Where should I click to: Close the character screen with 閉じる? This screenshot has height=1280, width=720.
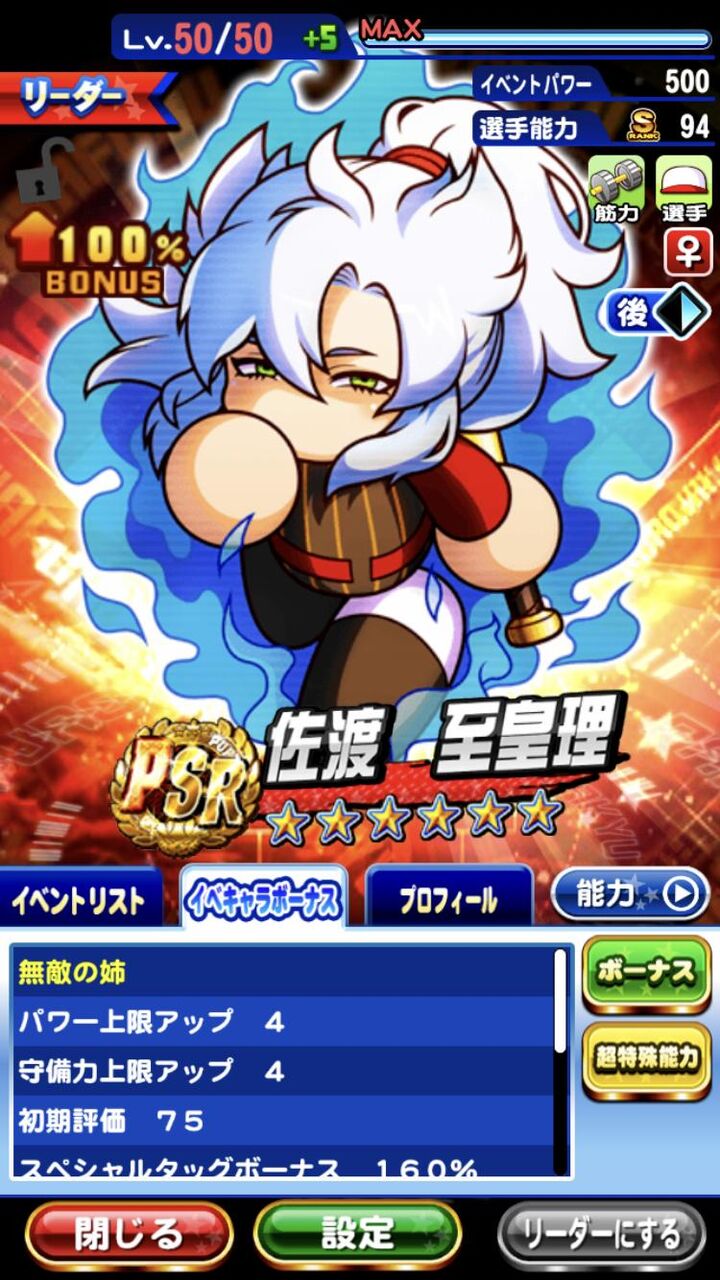[128, 1234]
